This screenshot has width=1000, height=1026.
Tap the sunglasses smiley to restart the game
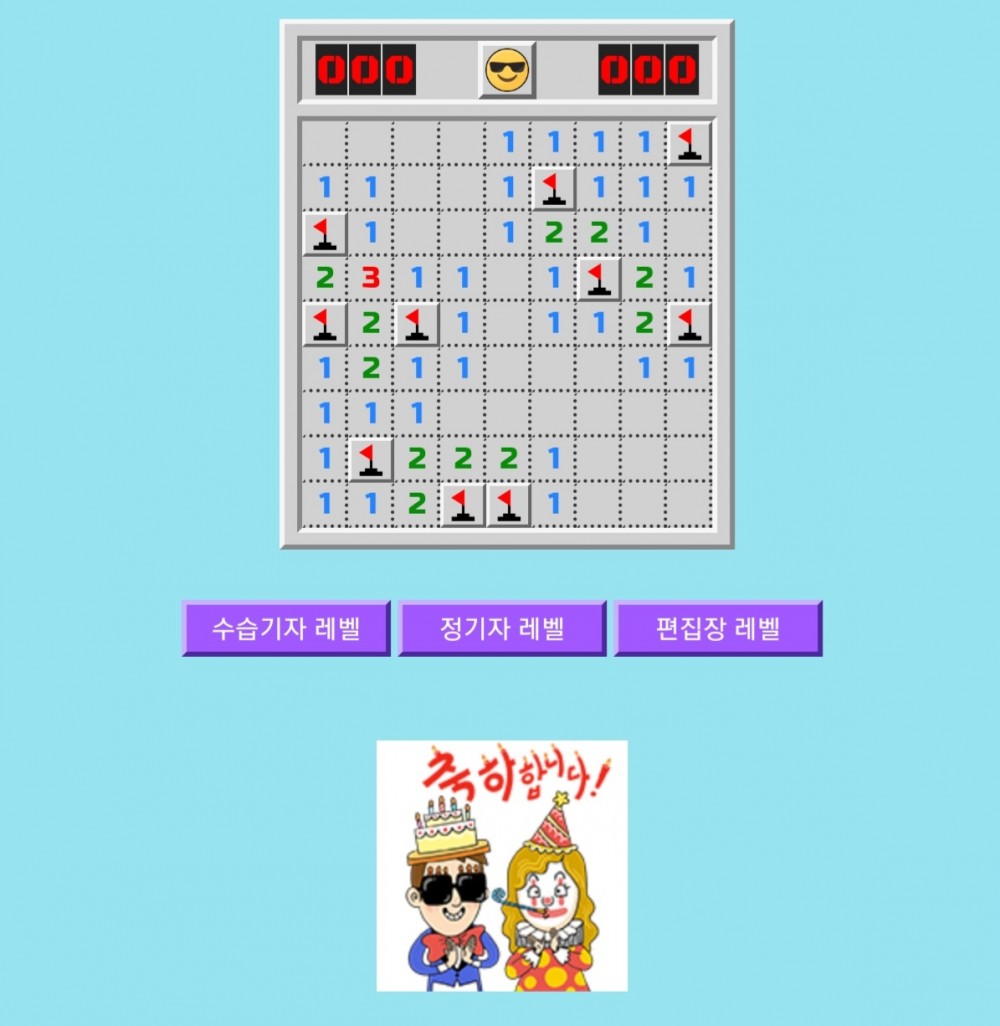(507, 70)
